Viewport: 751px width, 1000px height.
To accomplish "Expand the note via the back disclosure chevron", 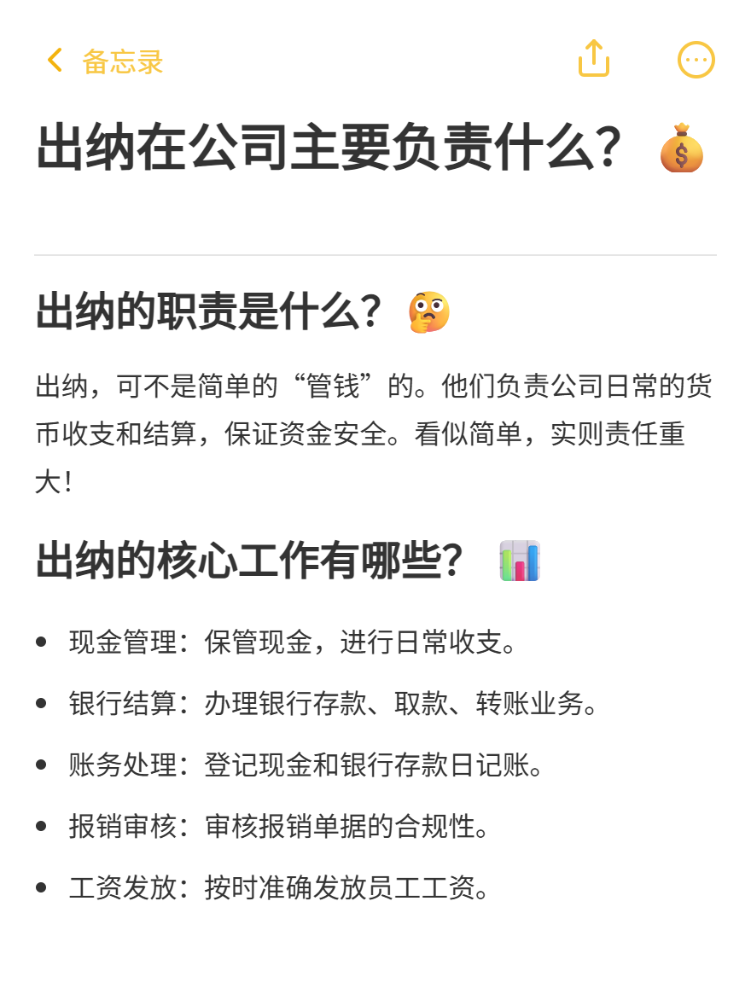I will 55,59.
